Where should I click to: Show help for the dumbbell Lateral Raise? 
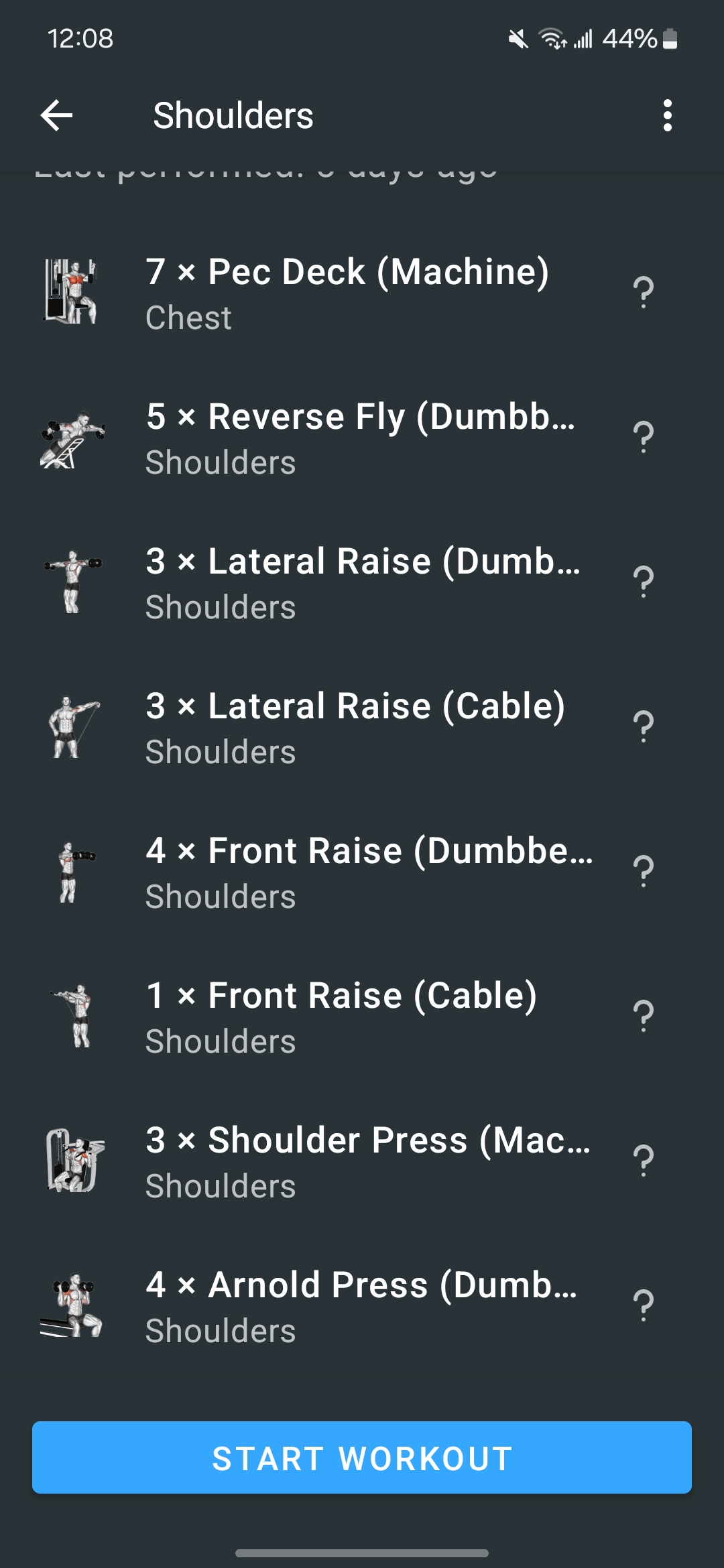643,582
